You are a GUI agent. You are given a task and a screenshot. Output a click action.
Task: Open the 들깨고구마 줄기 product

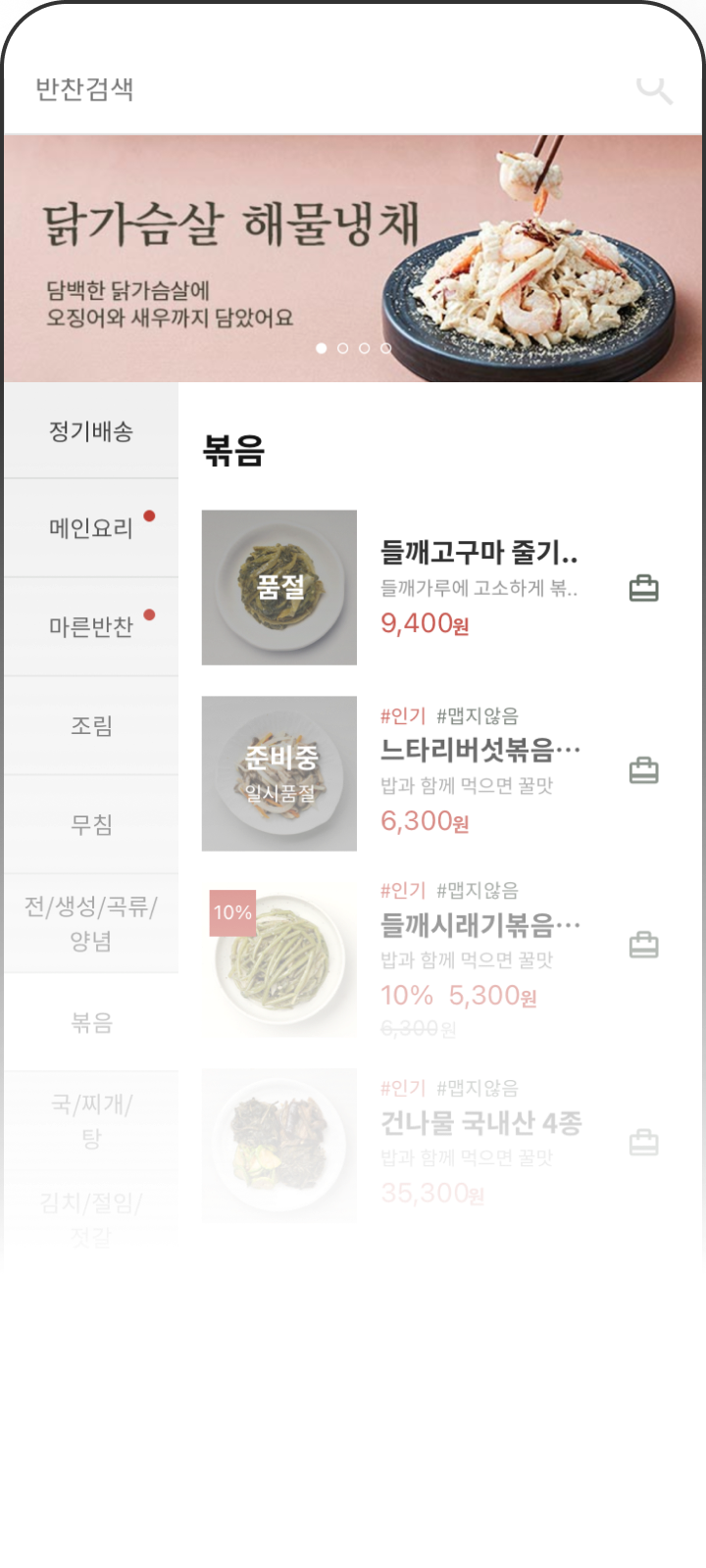(479, 554)
